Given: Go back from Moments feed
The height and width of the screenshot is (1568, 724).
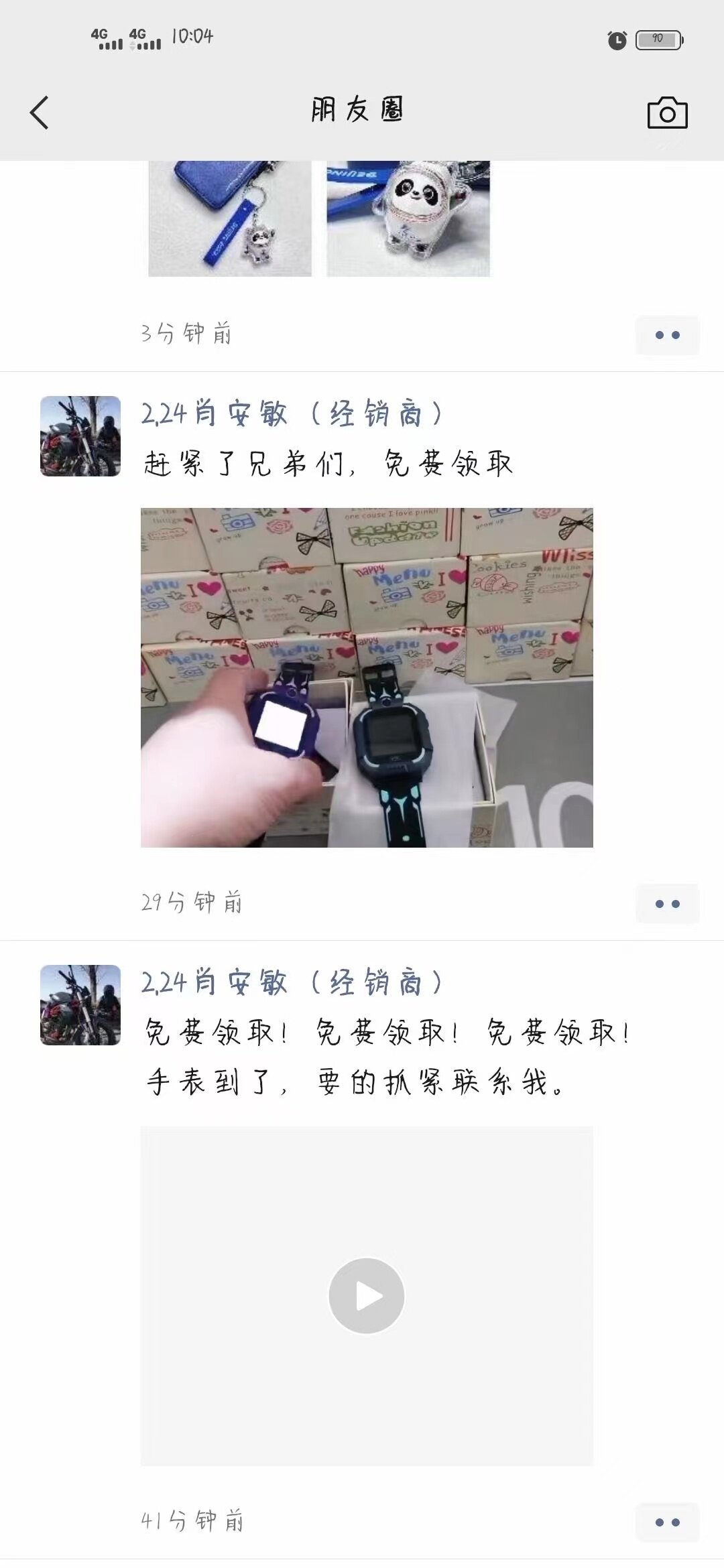Looking at the screenshot, I should tap(40, 112).
